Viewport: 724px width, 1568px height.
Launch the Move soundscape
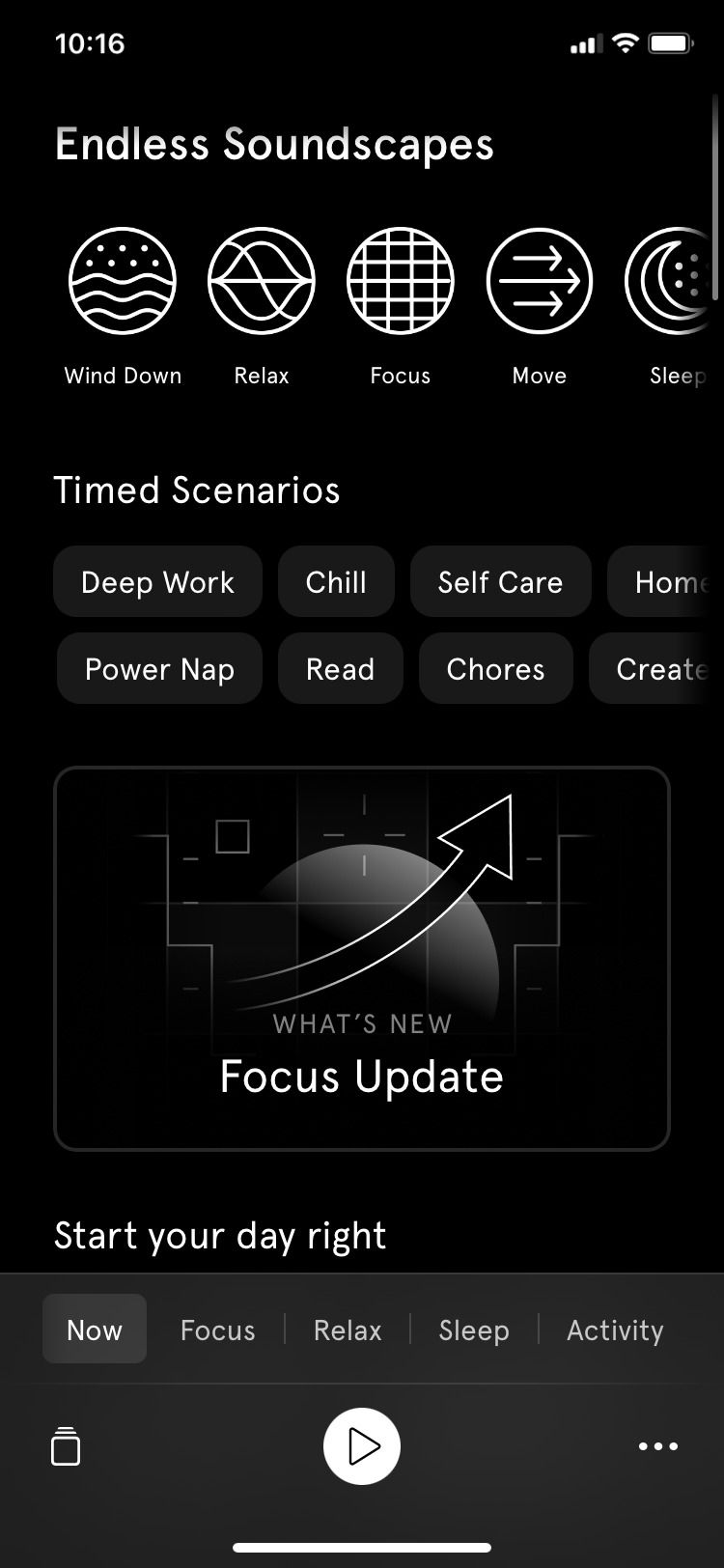point(540,281)
